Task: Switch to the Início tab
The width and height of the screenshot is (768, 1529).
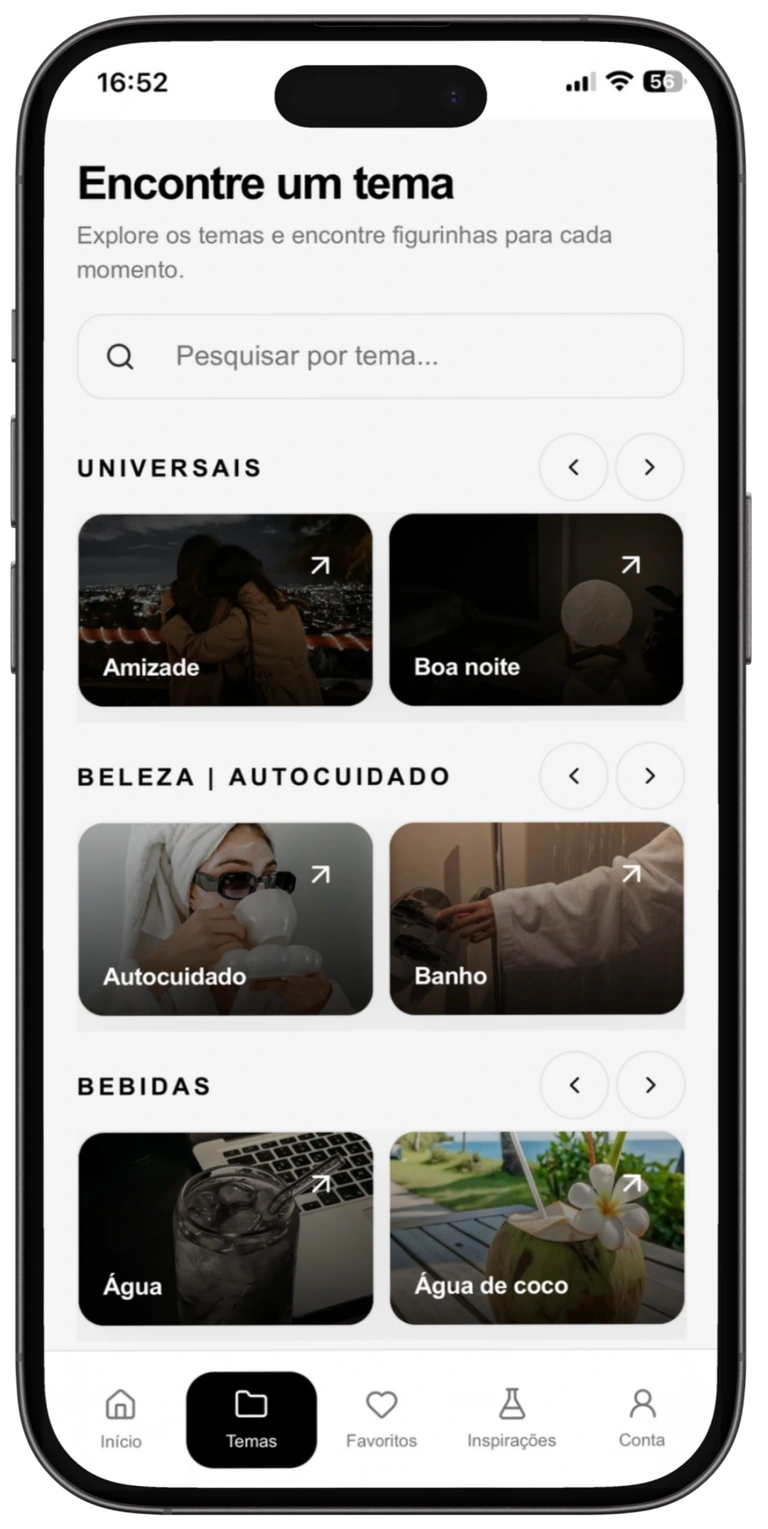Action: click(x=121, y=1419)
